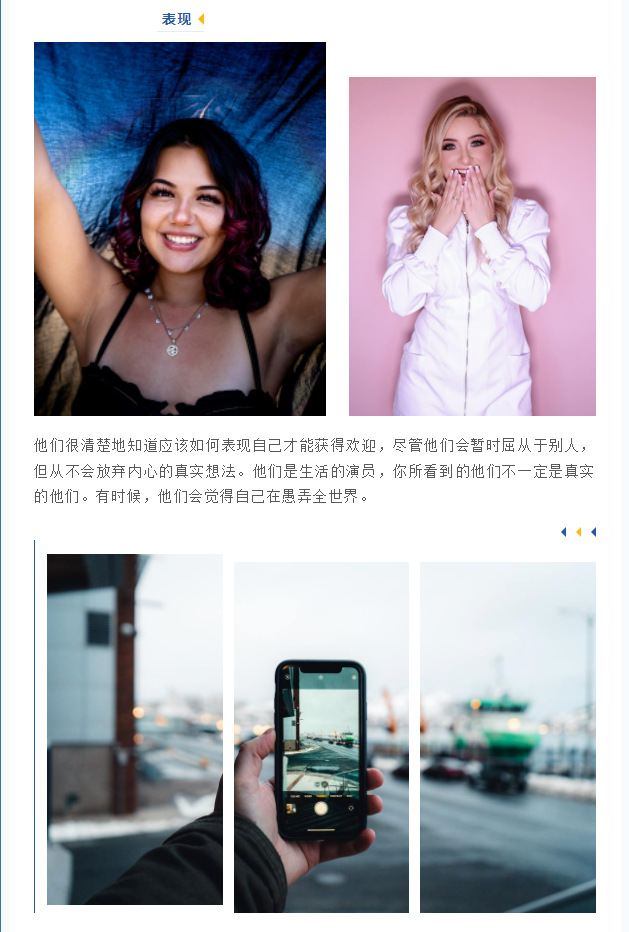View the blurred green ship photo

coord(507,737)
